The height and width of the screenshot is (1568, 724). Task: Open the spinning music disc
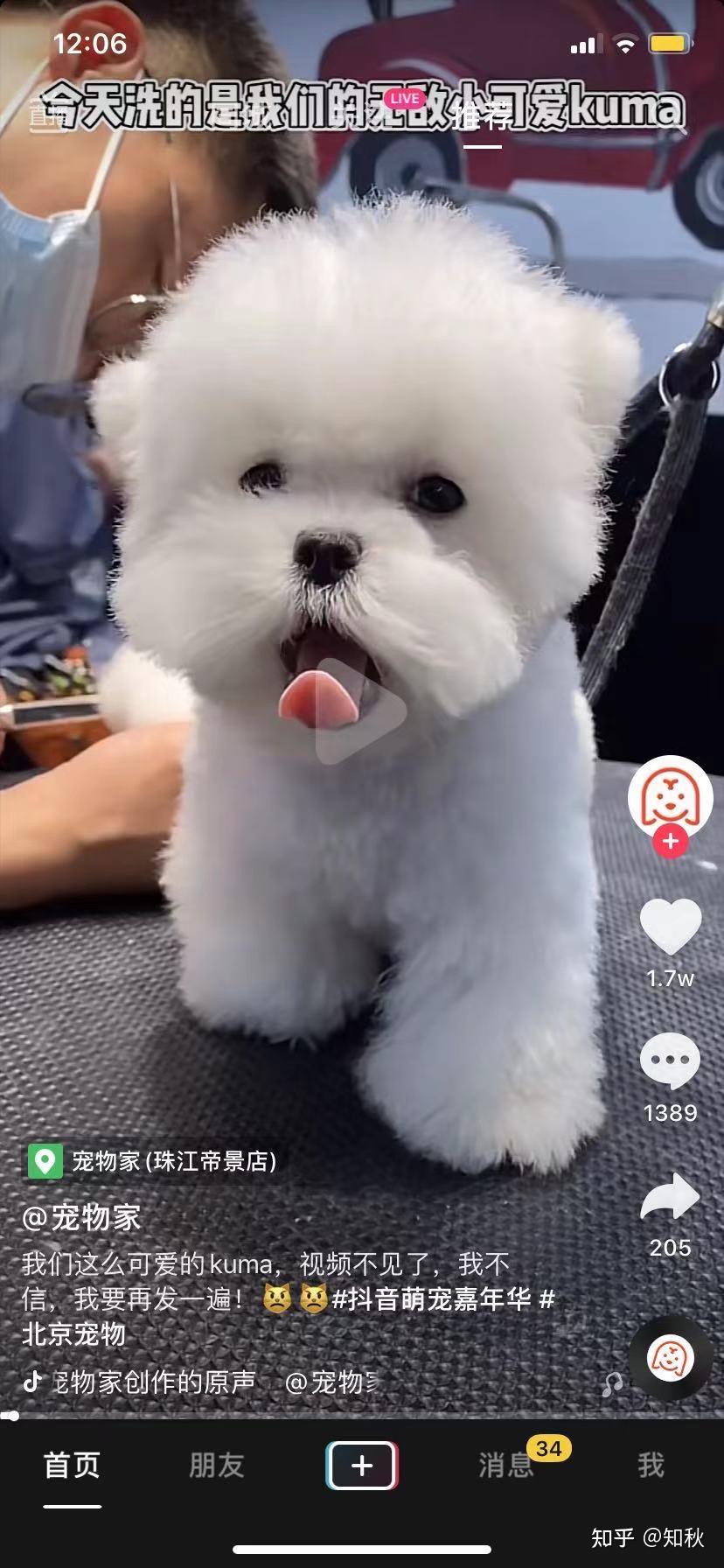click(671, 1358)
